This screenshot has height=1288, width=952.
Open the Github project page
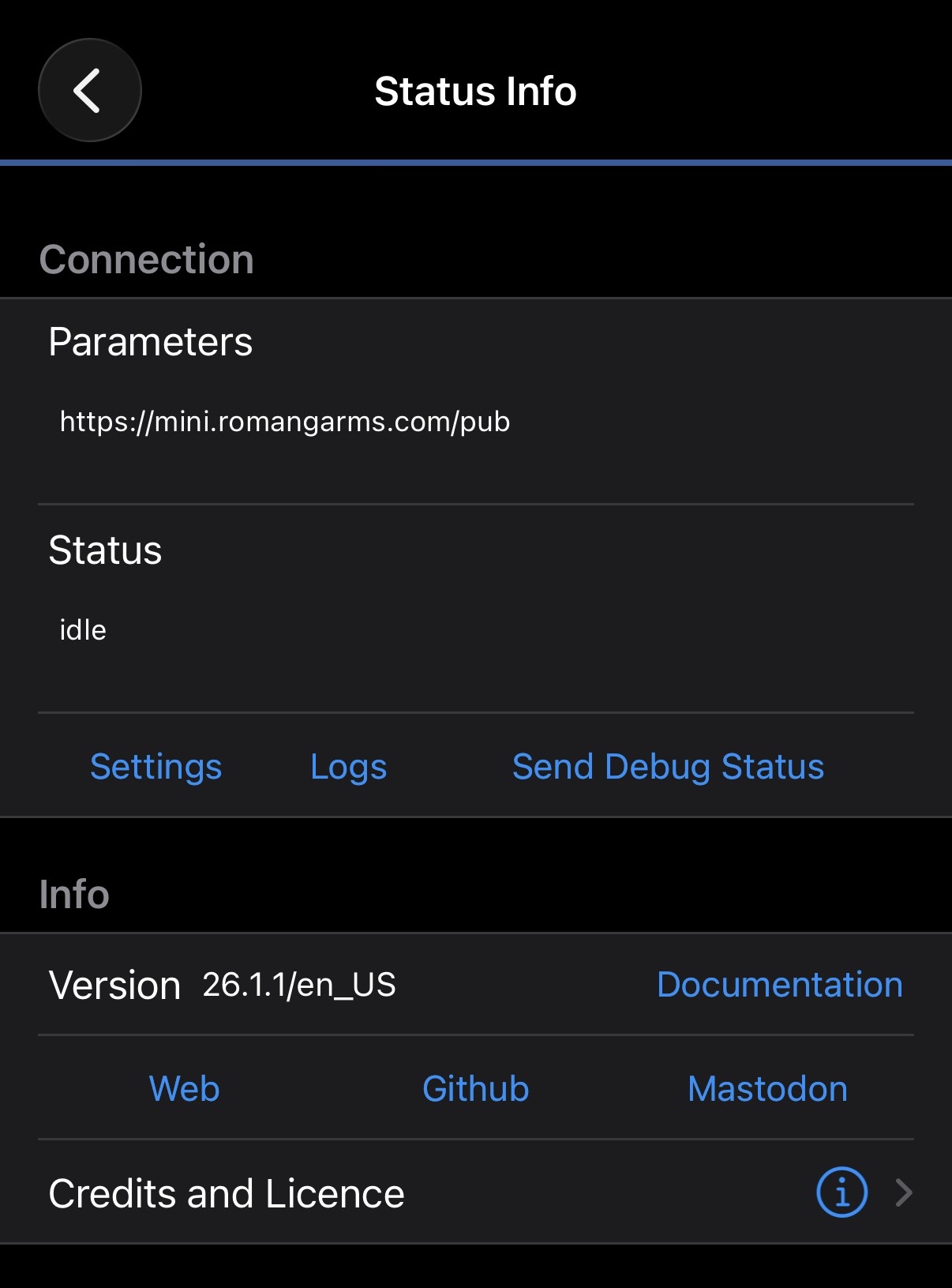[x=474, y=1089]
